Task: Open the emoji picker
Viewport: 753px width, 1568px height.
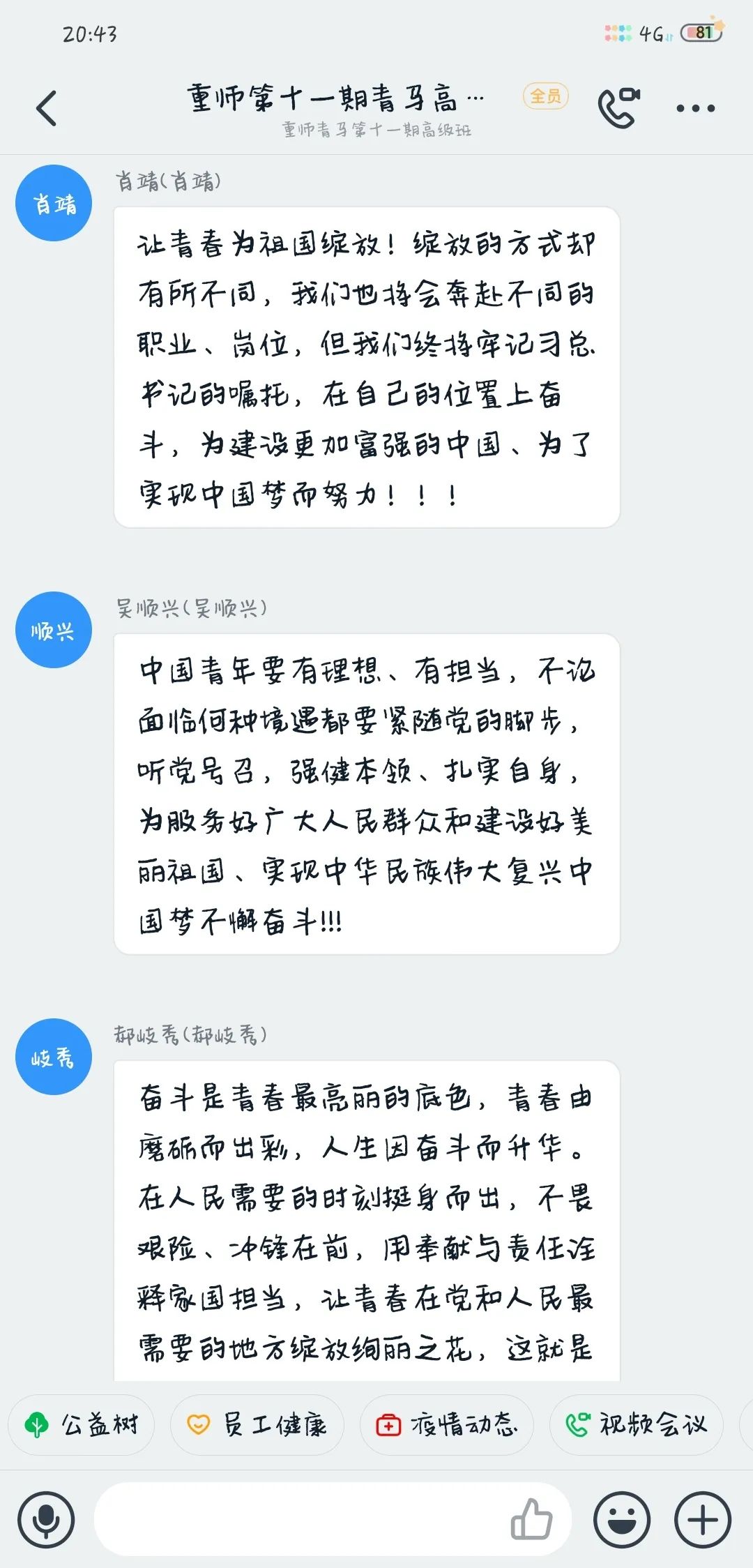Action: pos(621,1519)
